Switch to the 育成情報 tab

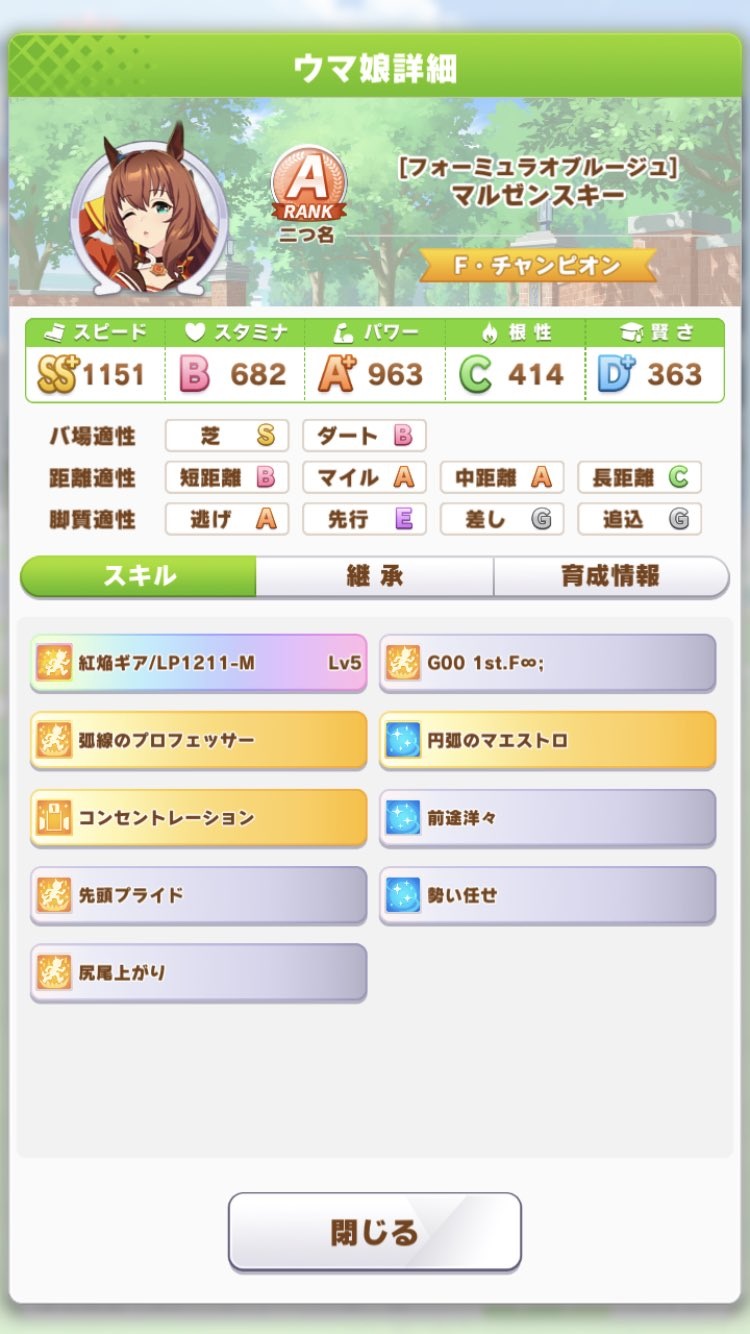click(610, 576)
